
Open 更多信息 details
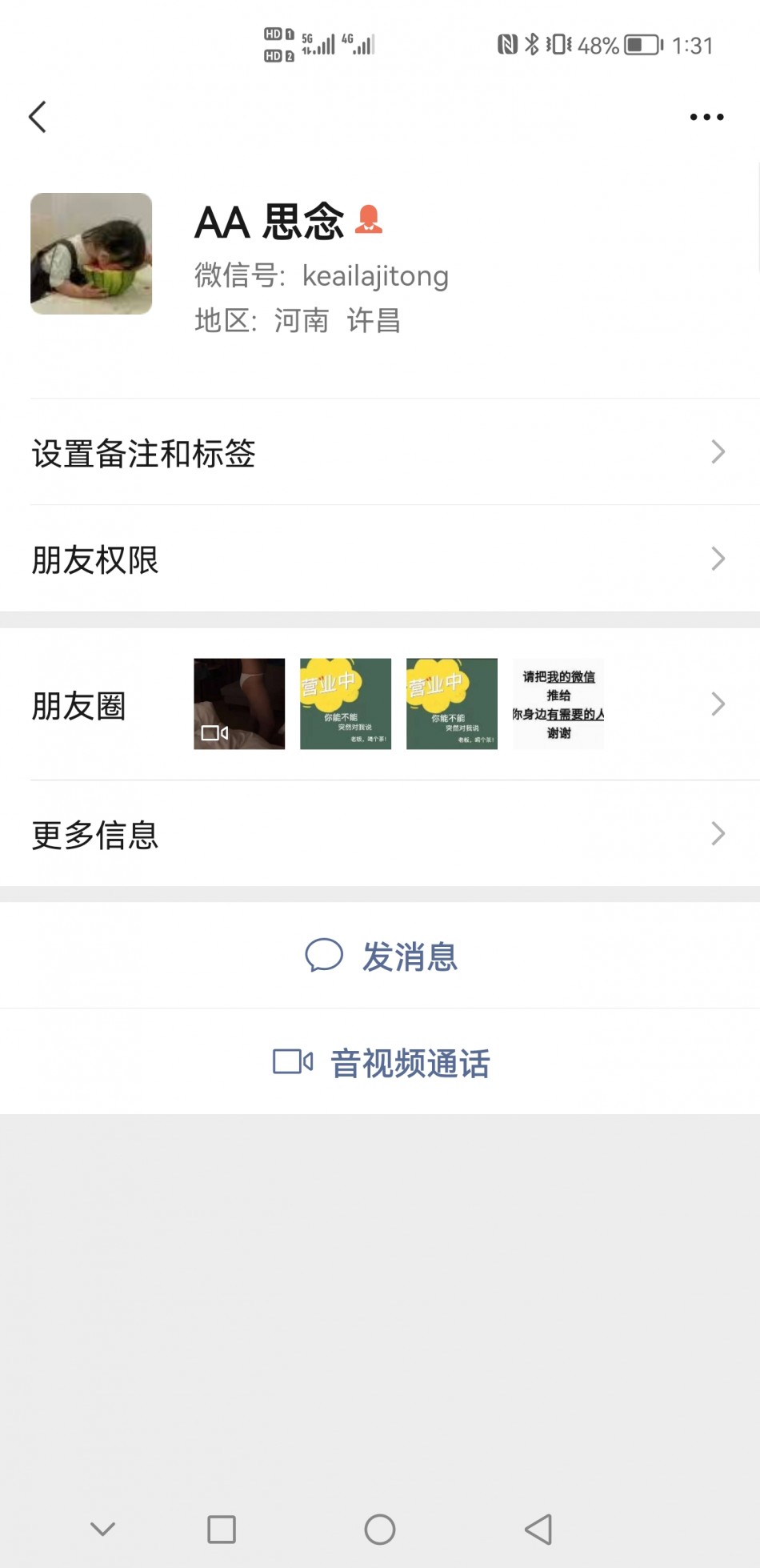[380, 835]
